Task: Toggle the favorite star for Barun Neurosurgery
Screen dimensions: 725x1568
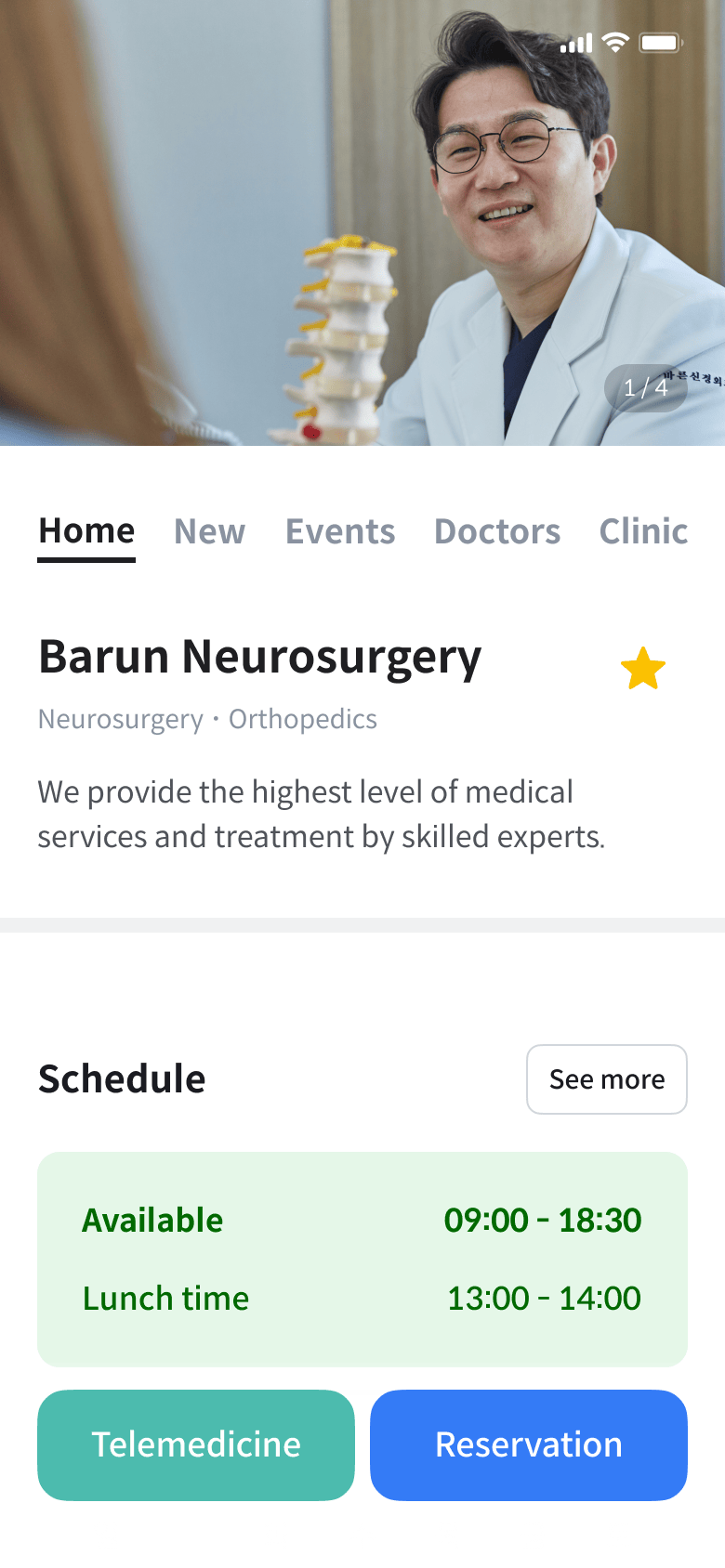Action: click(x=642, y=670)
